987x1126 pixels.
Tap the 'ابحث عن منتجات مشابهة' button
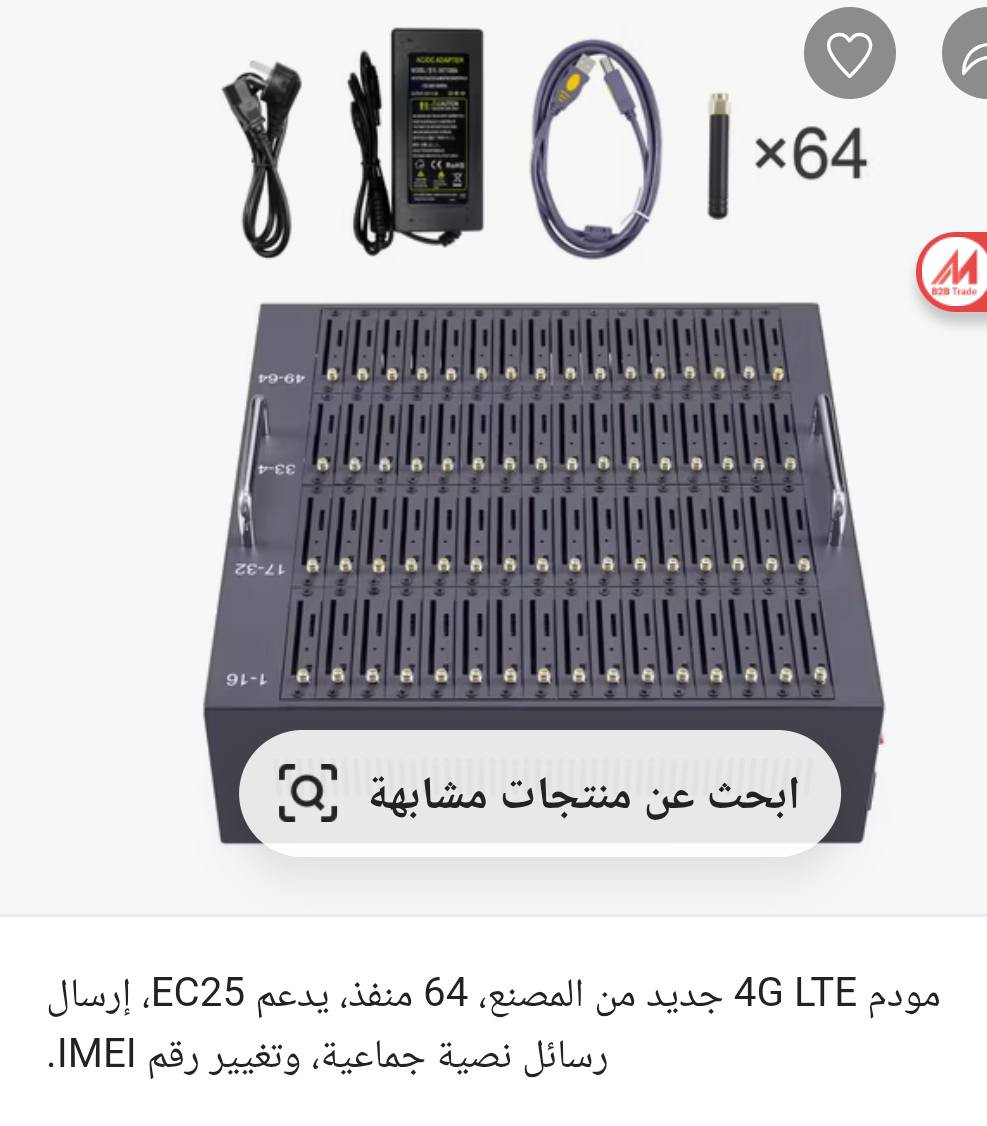pos(540,793)
